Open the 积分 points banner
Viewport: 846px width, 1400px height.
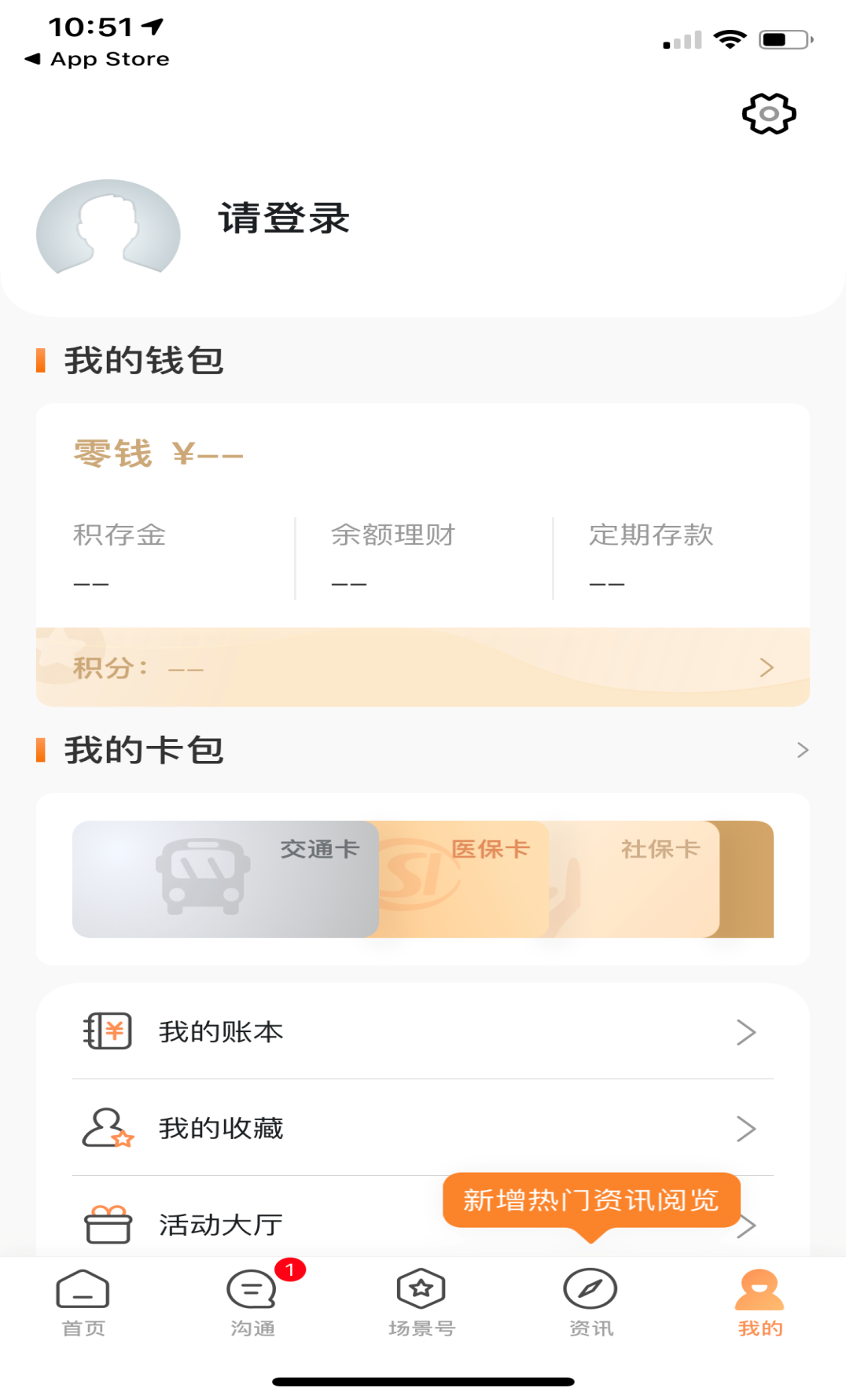[423, 667]
